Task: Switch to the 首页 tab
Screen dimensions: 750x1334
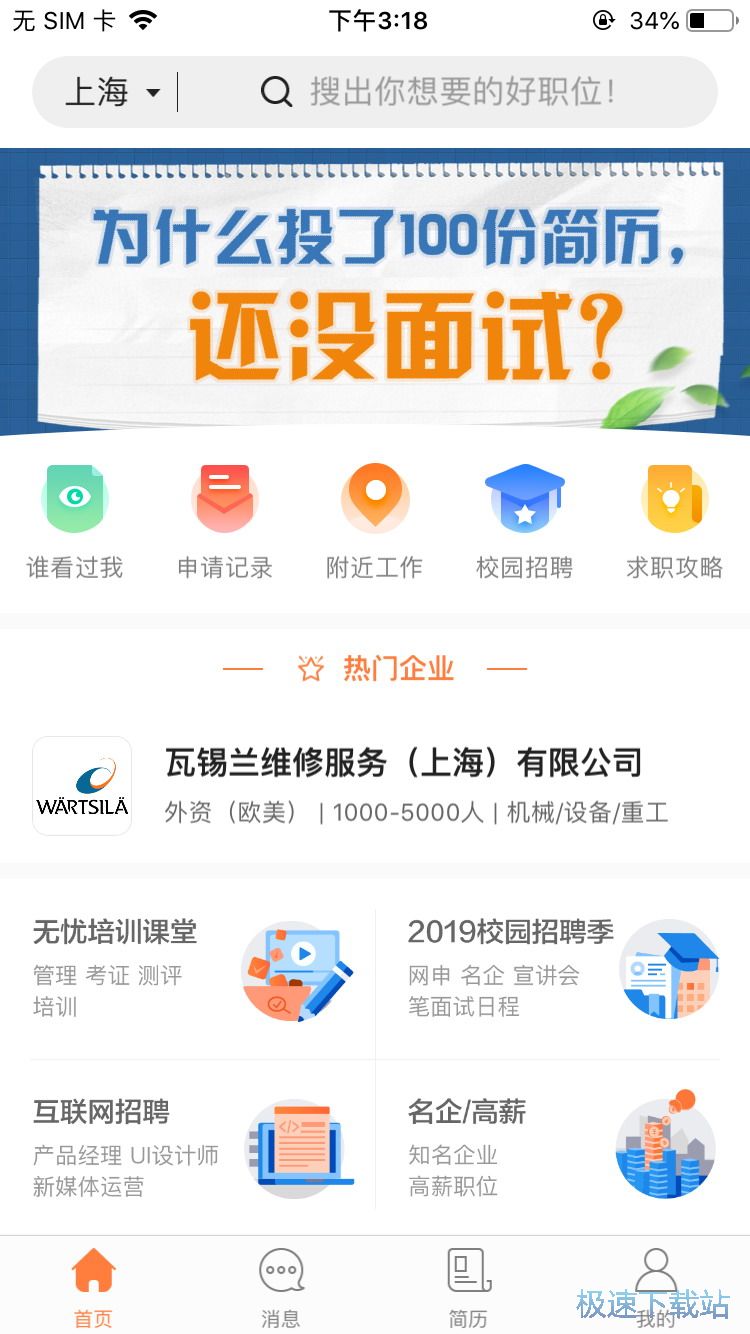Action: [94, 1288]
